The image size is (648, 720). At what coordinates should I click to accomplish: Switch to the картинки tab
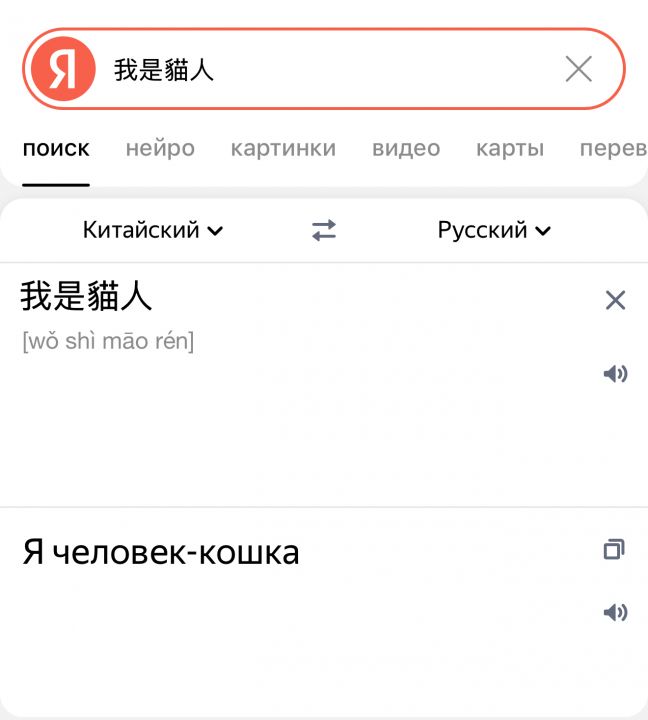coord(283,149)
